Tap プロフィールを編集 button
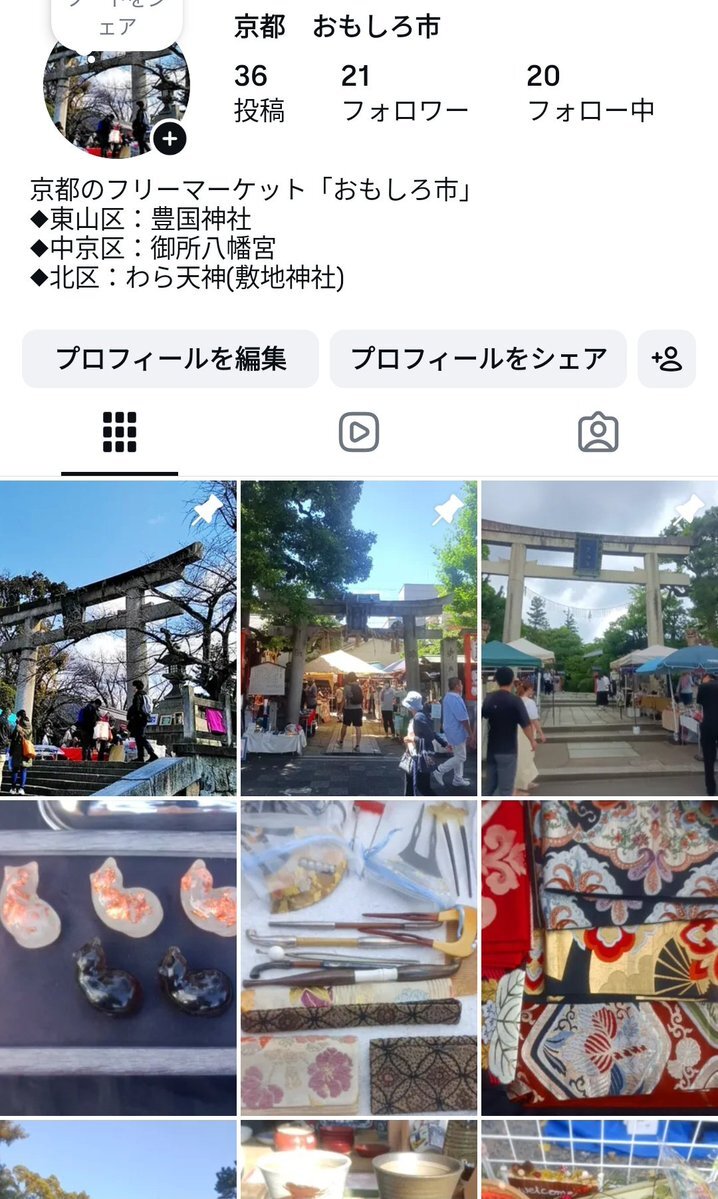 tap(170, 359)
